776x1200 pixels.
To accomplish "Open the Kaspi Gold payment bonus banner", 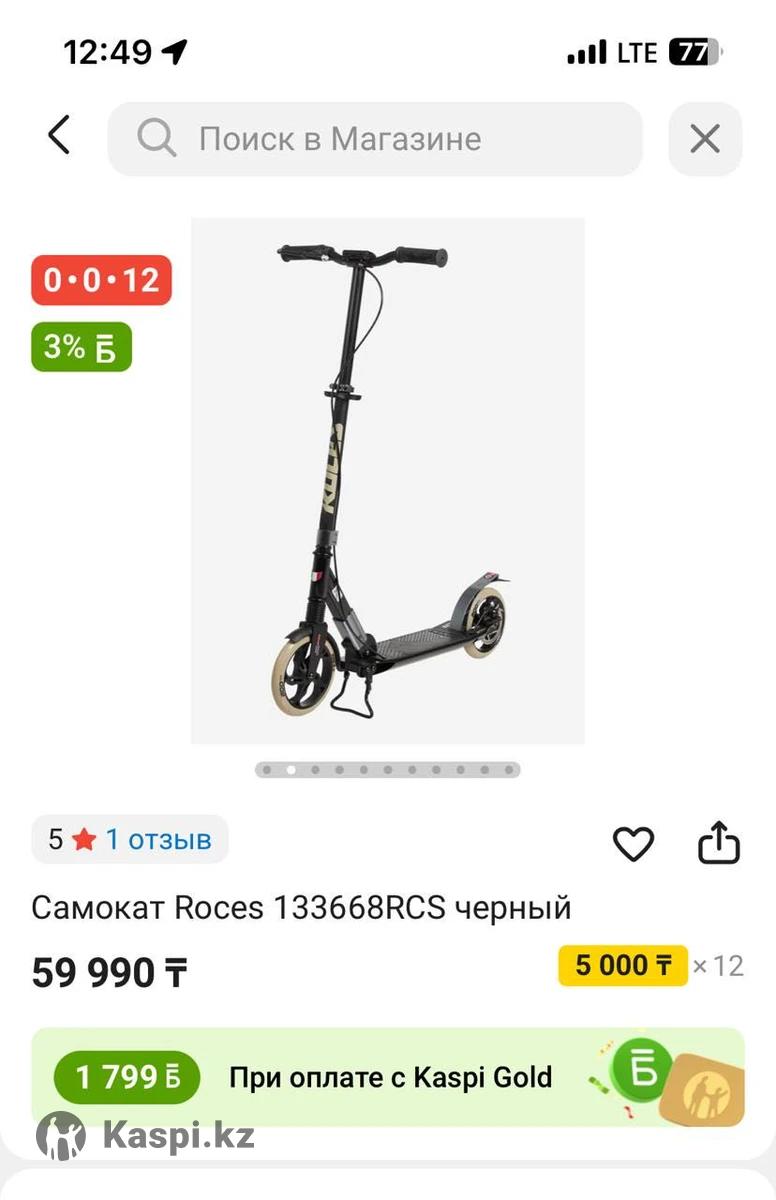I will [x=388, y=1077].
